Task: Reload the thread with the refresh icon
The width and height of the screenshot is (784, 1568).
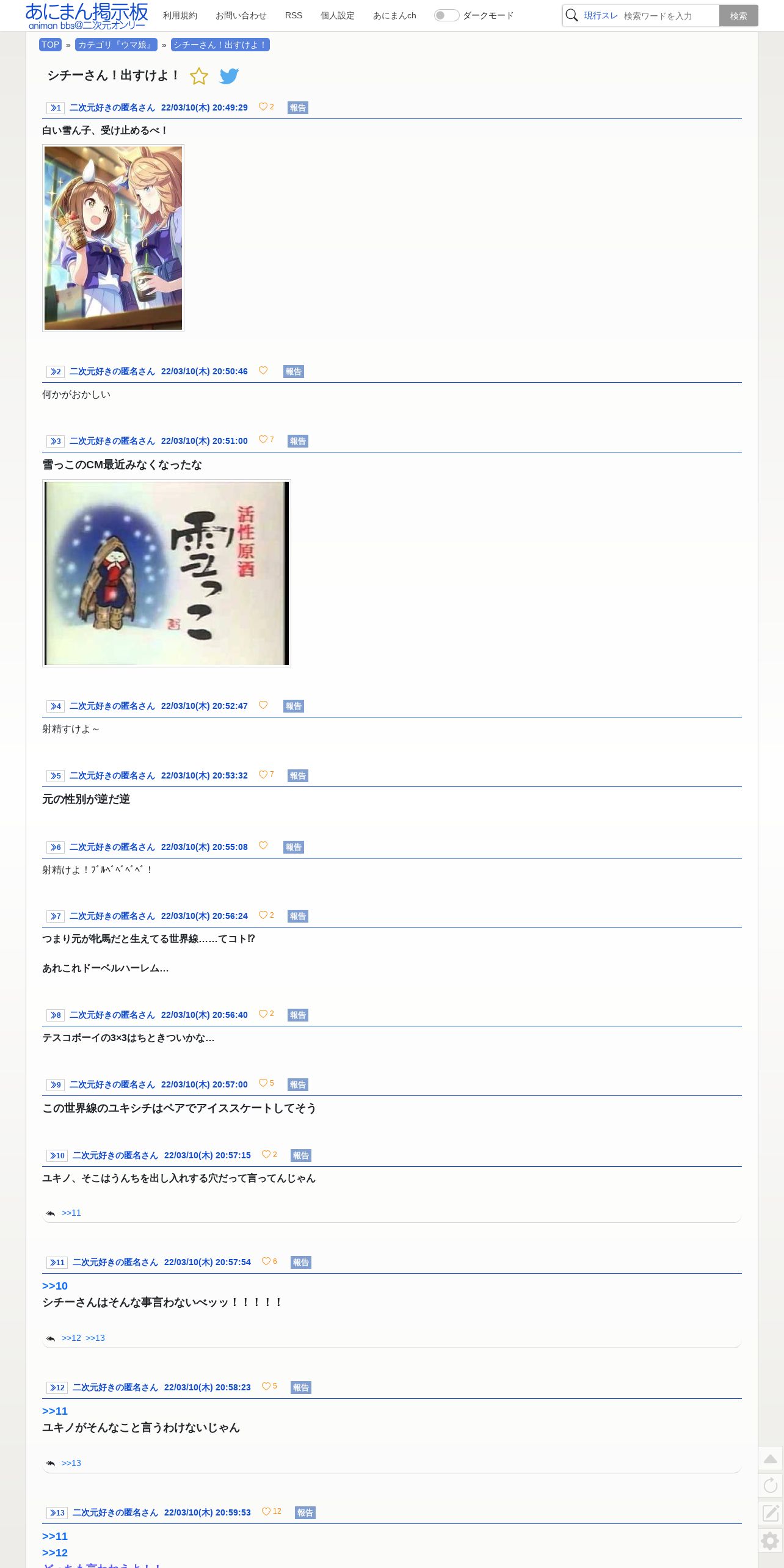Action: (771, 1485)
